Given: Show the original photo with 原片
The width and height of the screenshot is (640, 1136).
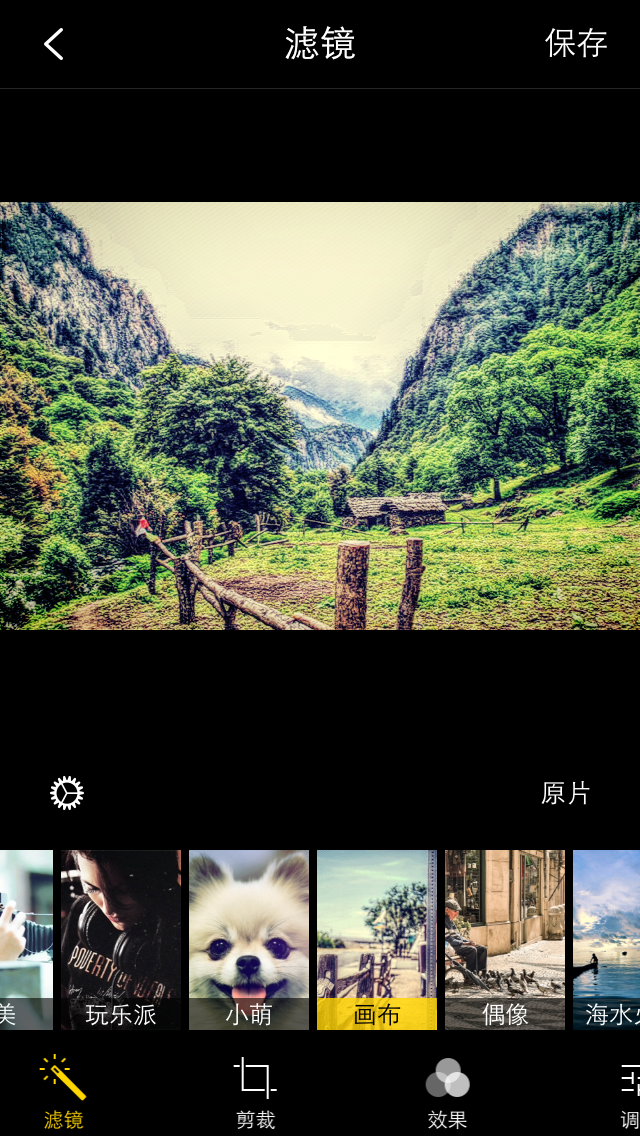Looking at the screenshot, I should pos(566,793).
